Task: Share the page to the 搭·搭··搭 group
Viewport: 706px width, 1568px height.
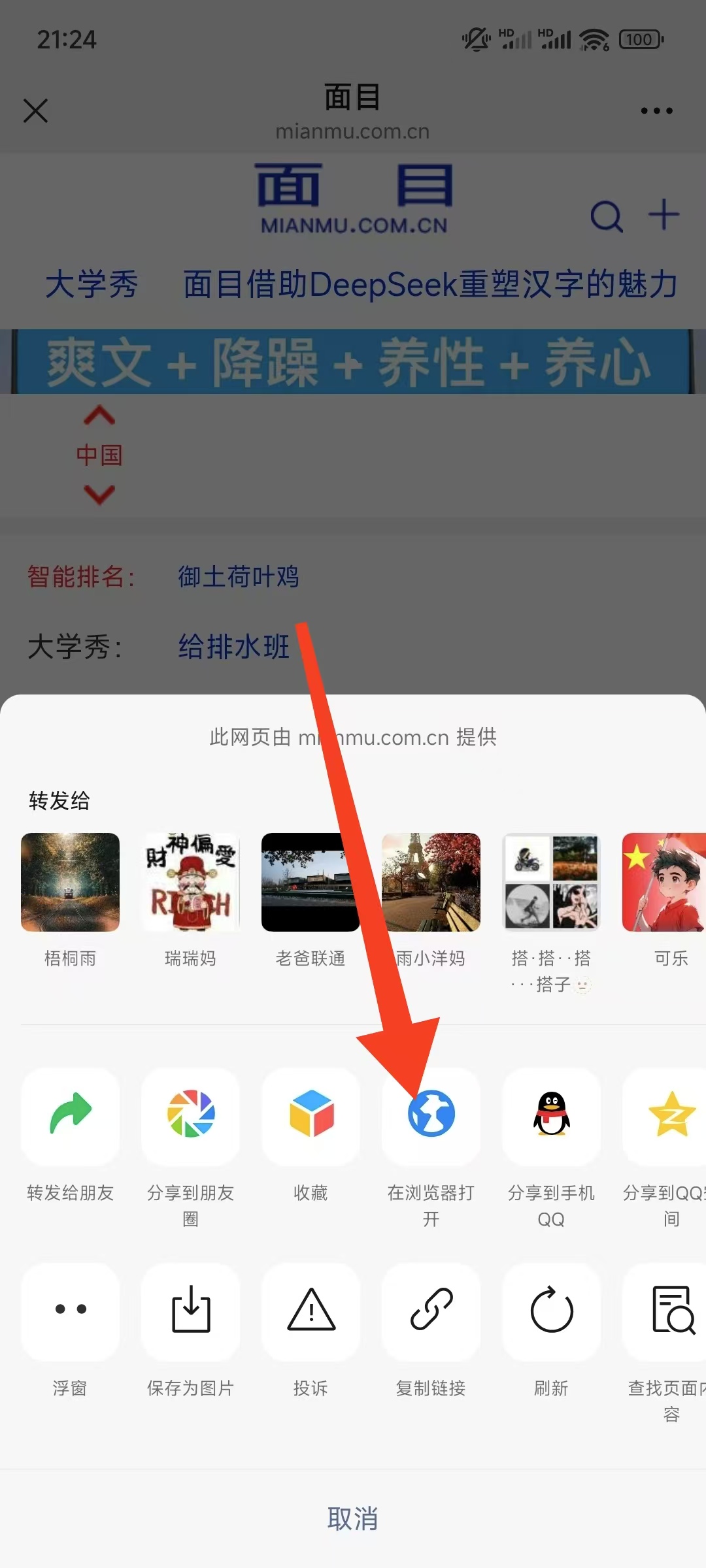Action: tap(551, 882)
